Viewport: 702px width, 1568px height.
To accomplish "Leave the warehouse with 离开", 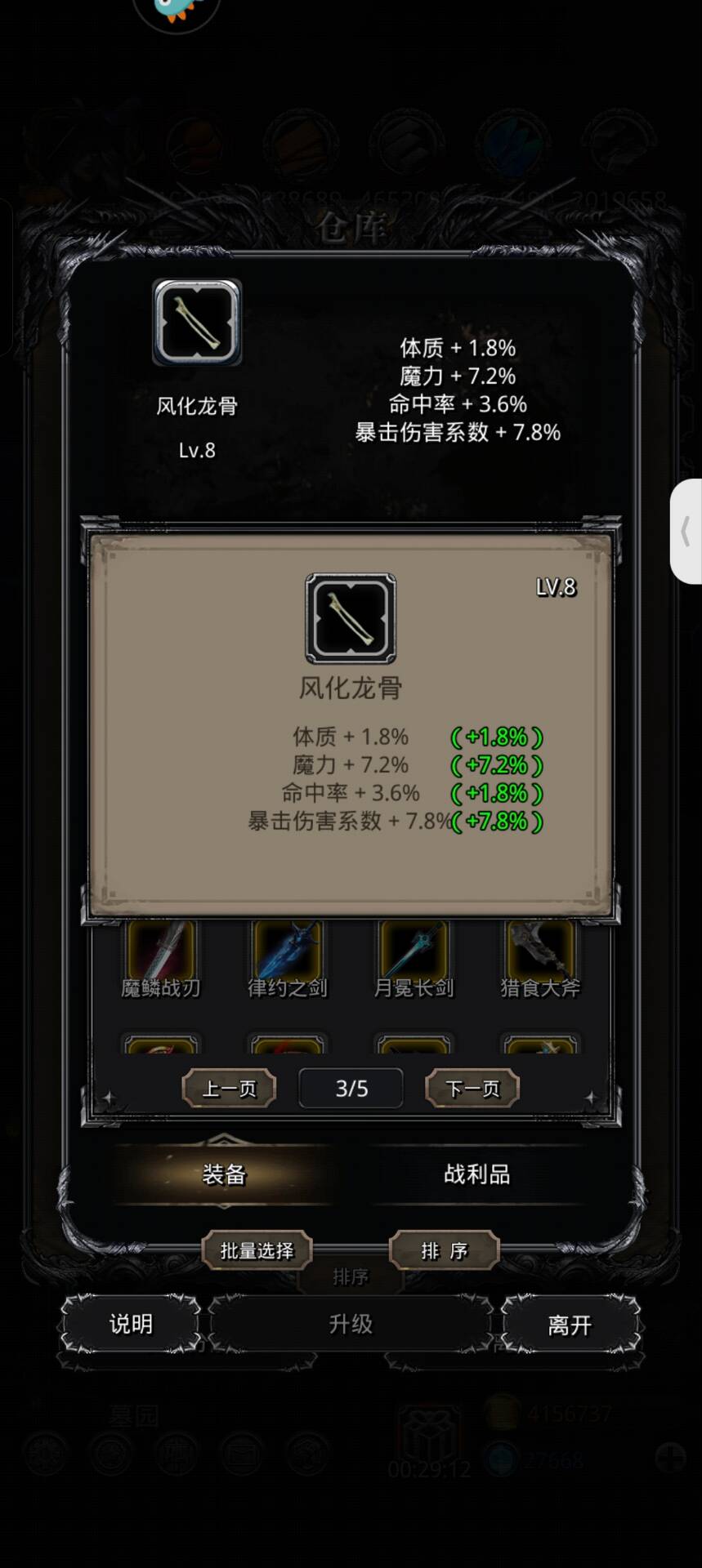I will [570, 1324].
